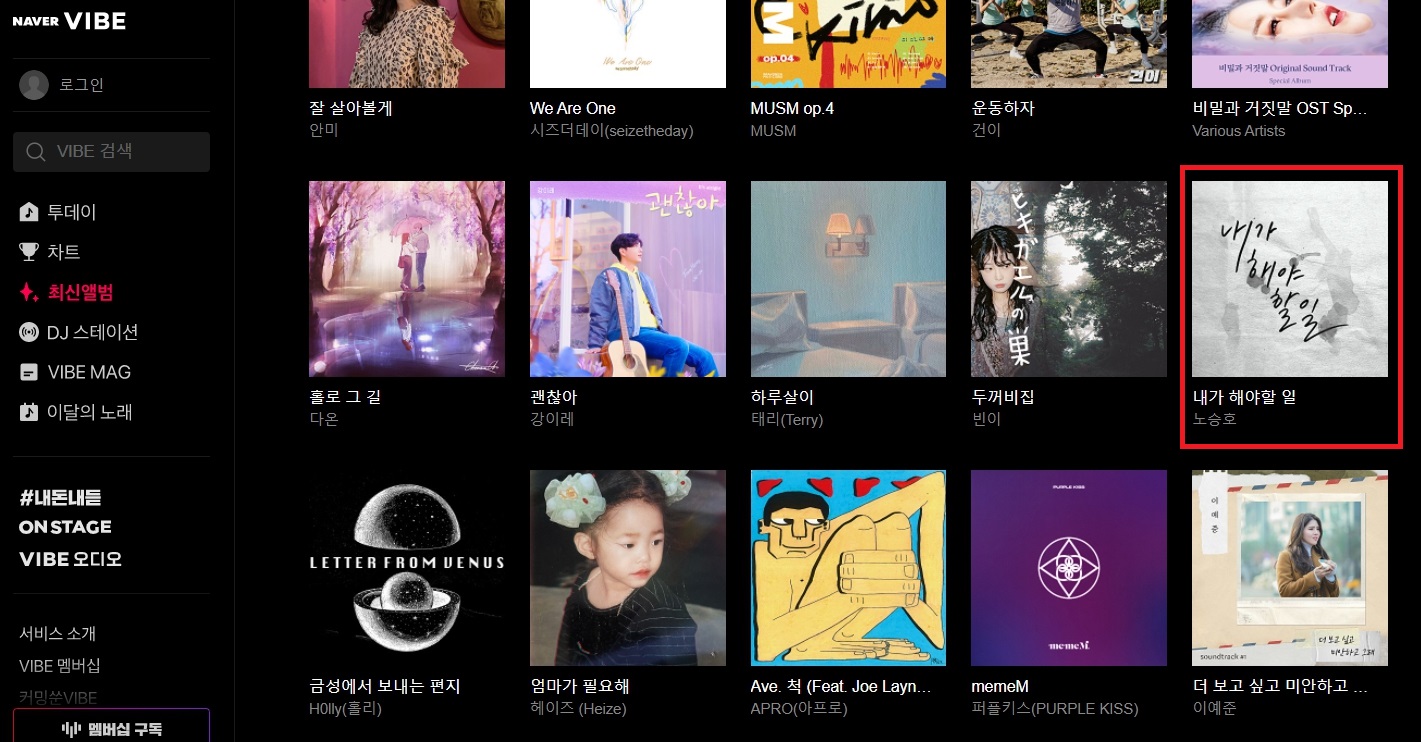Open DJ 스테이션
Viewport: 1421px width, 742px height.
pyautogui.click(x=92, y=332)
